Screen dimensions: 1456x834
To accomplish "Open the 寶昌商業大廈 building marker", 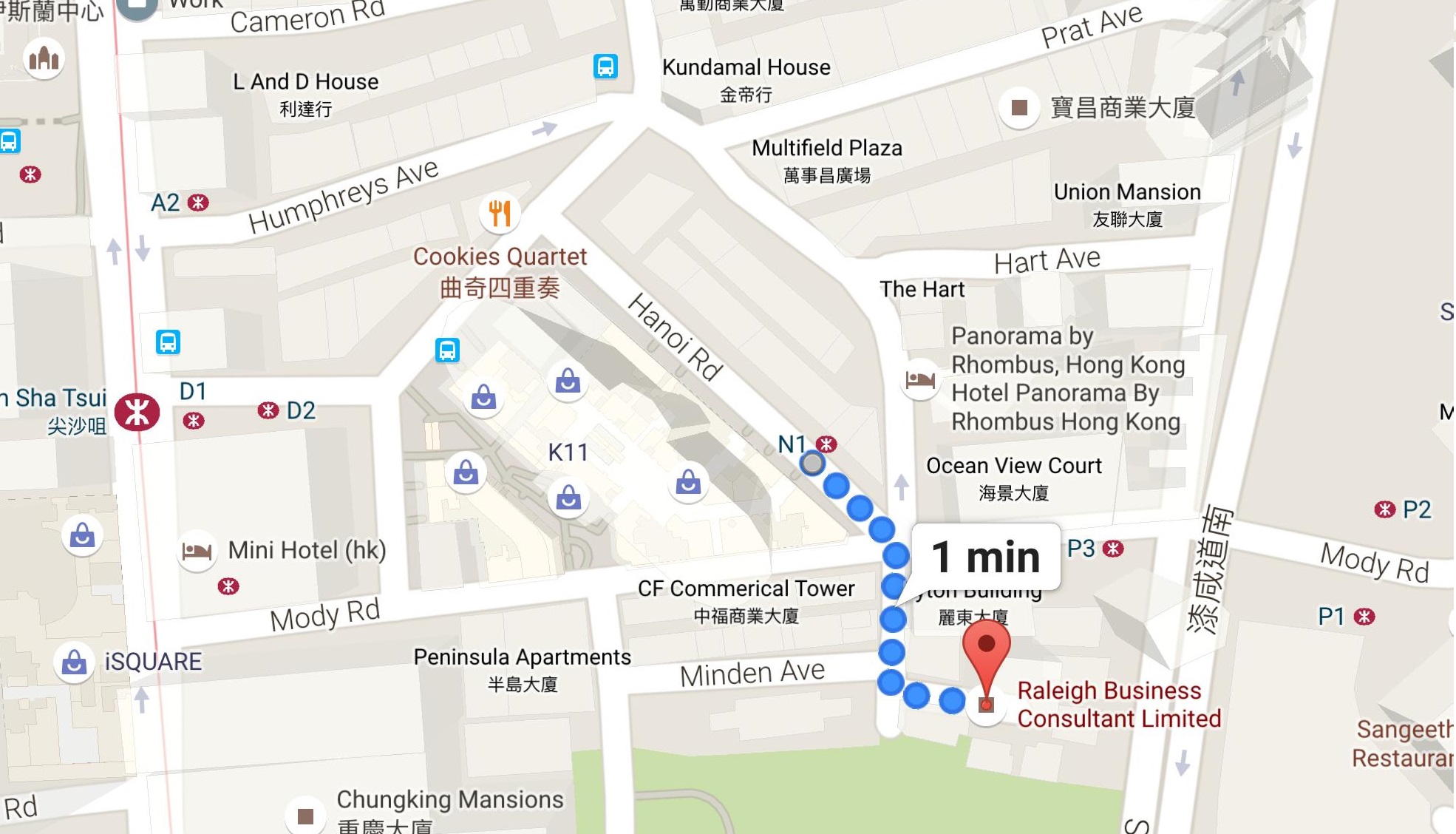I will pos(1020,108).
